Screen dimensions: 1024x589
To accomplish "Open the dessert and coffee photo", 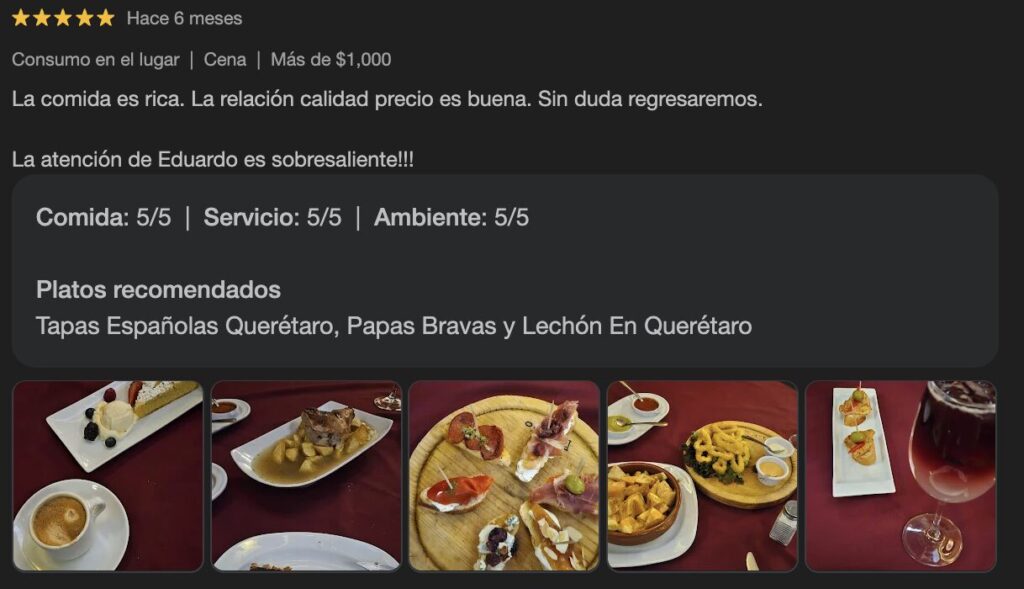I will click(x=107, y=475).
